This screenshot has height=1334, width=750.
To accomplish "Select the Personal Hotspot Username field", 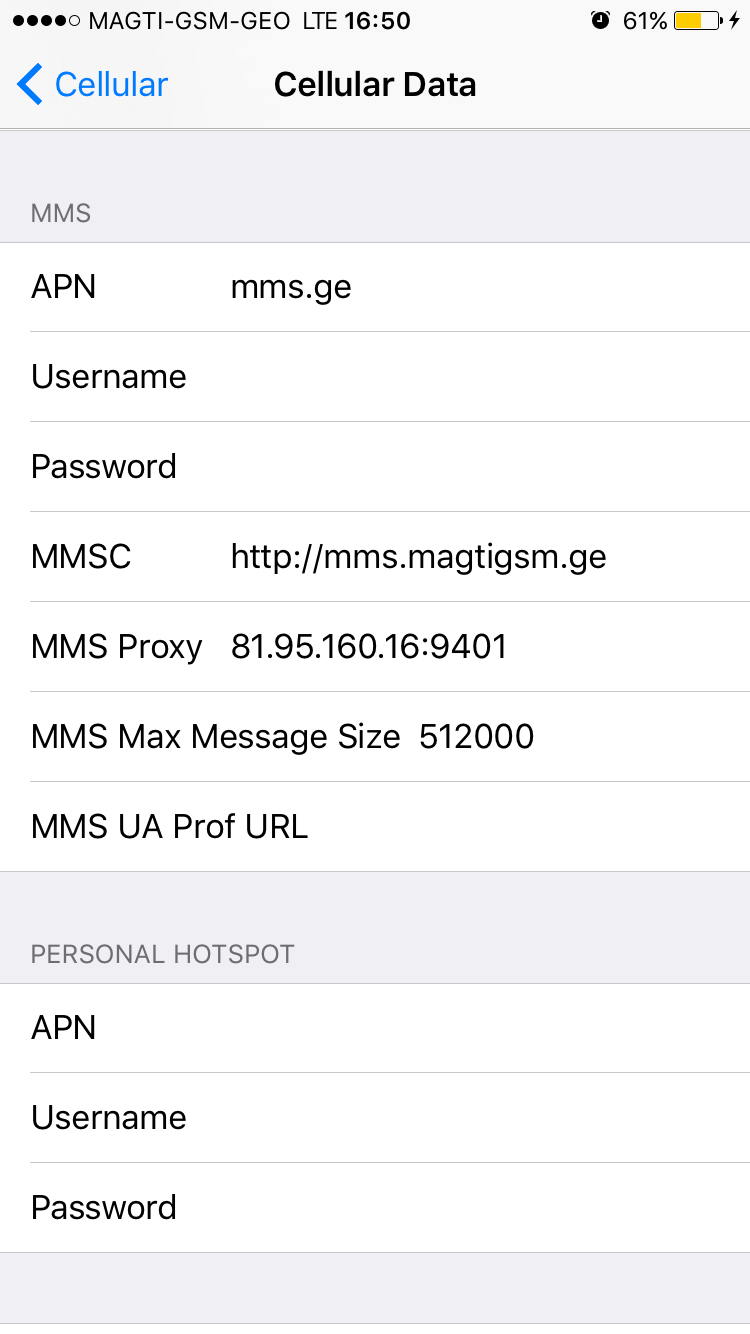I will coord(375,1118).
